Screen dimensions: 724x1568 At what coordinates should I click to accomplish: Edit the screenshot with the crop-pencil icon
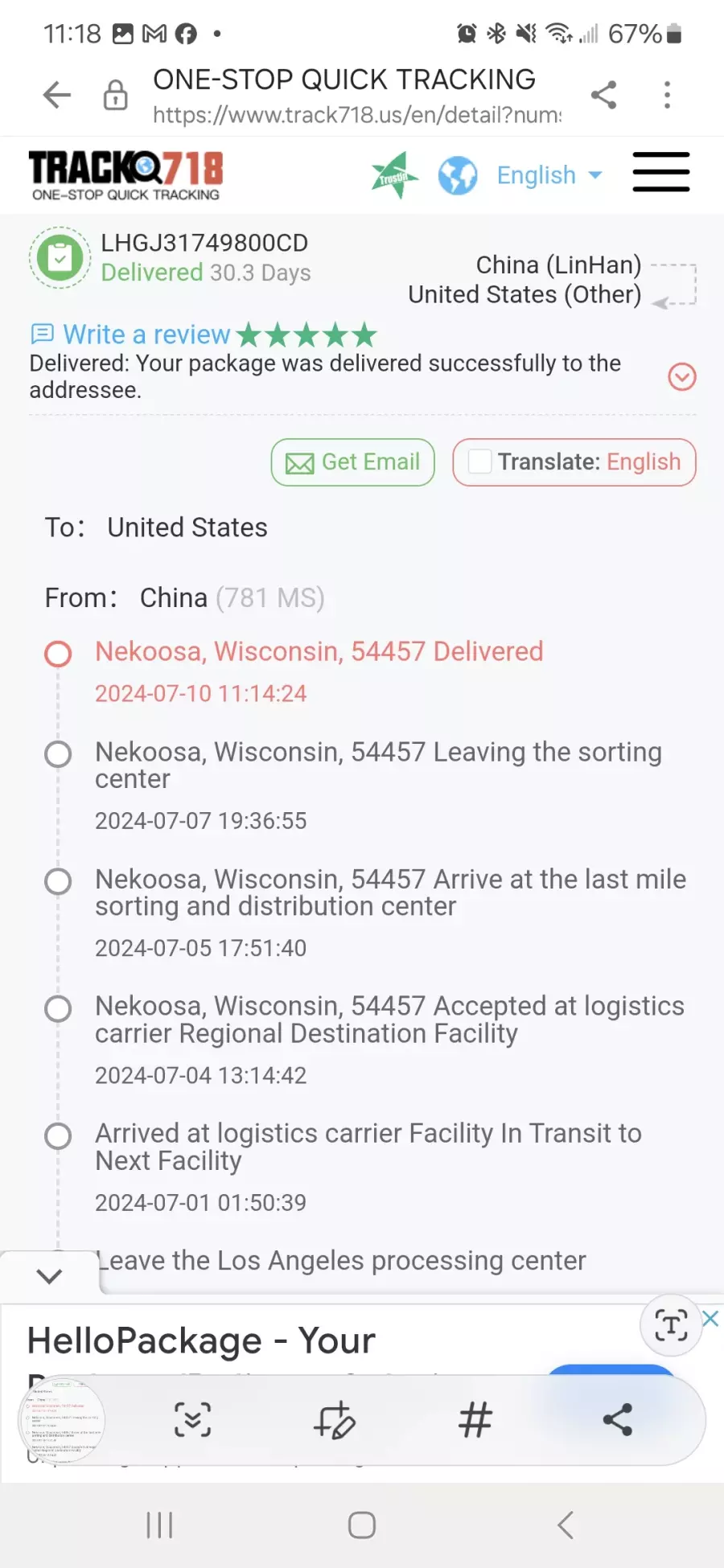(x=334, y=1420)
